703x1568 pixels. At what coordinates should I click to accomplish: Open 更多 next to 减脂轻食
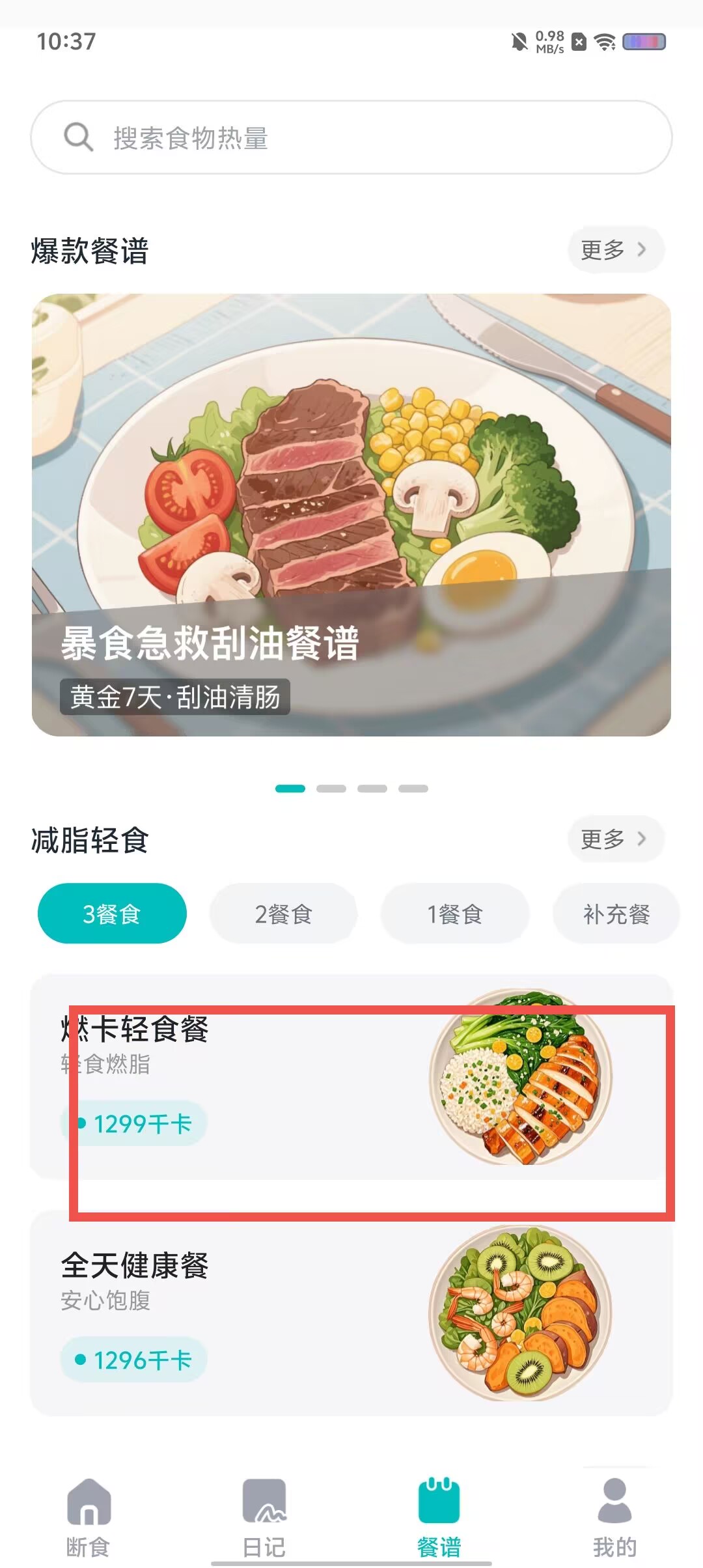pyautogui.click(x=615, y=839)
